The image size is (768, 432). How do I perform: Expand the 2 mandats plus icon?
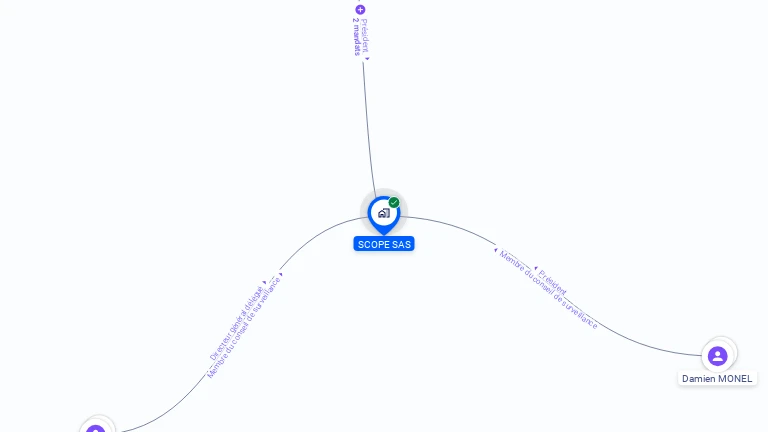(360, 10)
